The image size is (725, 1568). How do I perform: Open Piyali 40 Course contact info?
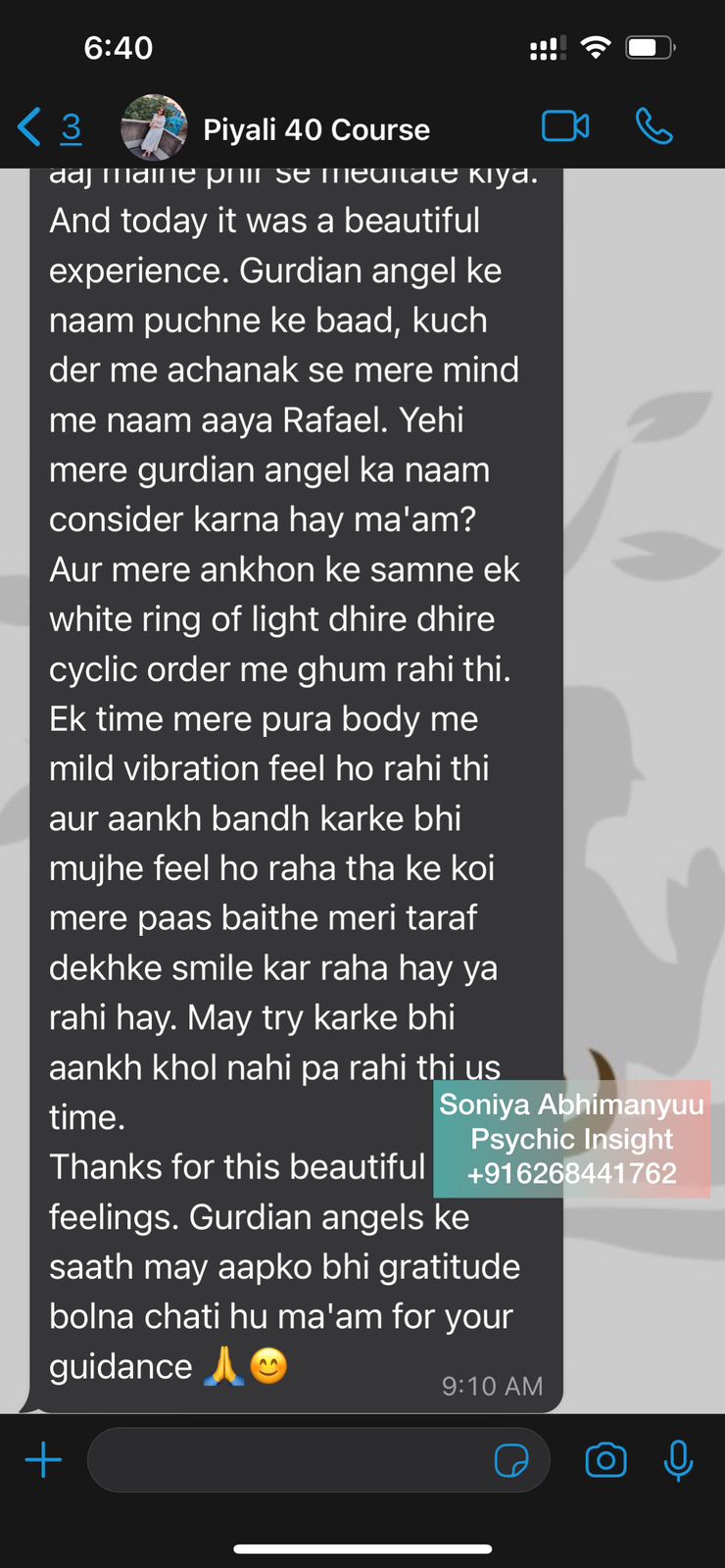pos(315,129)
